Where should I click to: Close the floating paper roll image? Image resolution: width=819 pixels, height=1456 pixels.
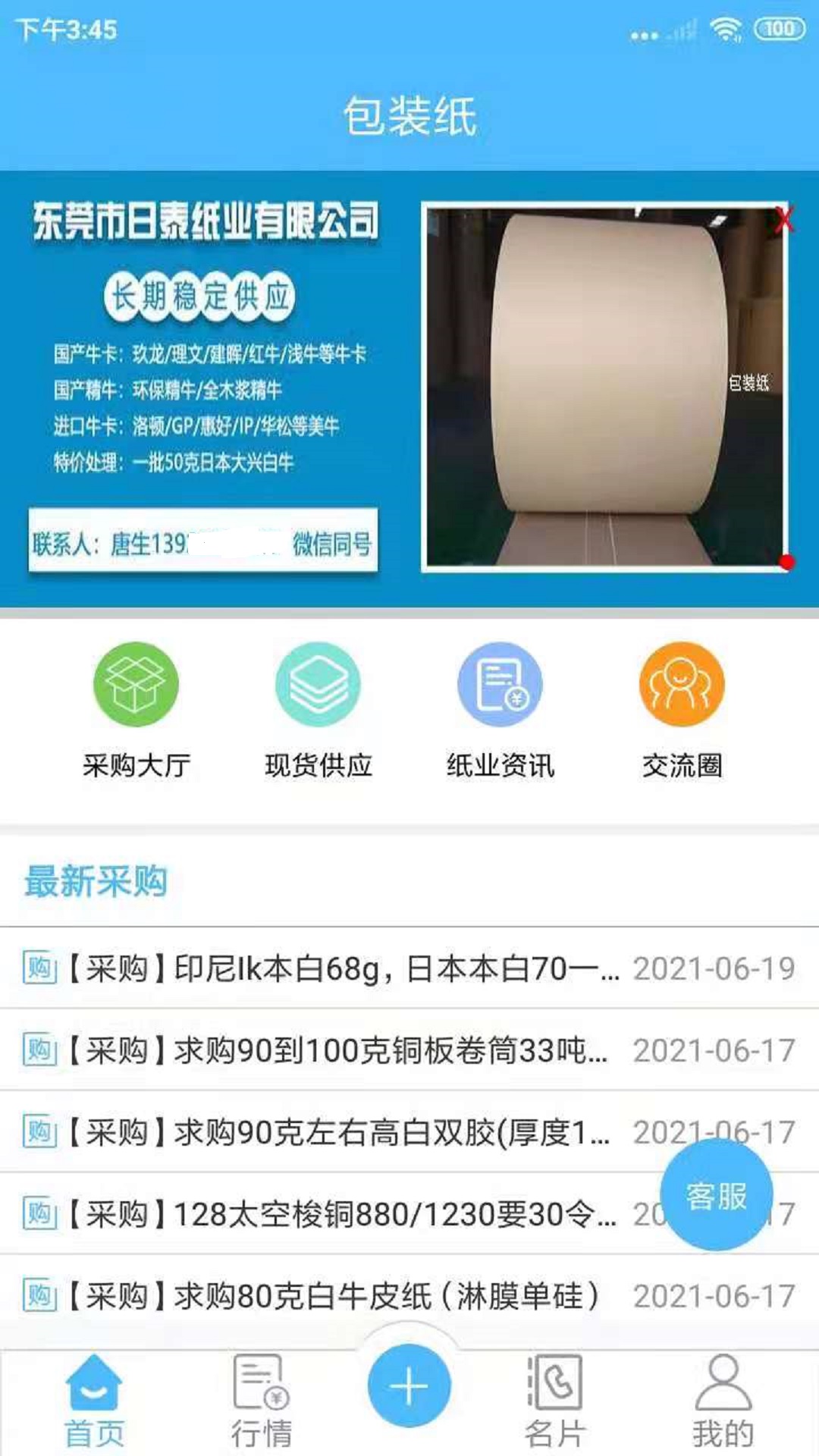click(783, 220)
